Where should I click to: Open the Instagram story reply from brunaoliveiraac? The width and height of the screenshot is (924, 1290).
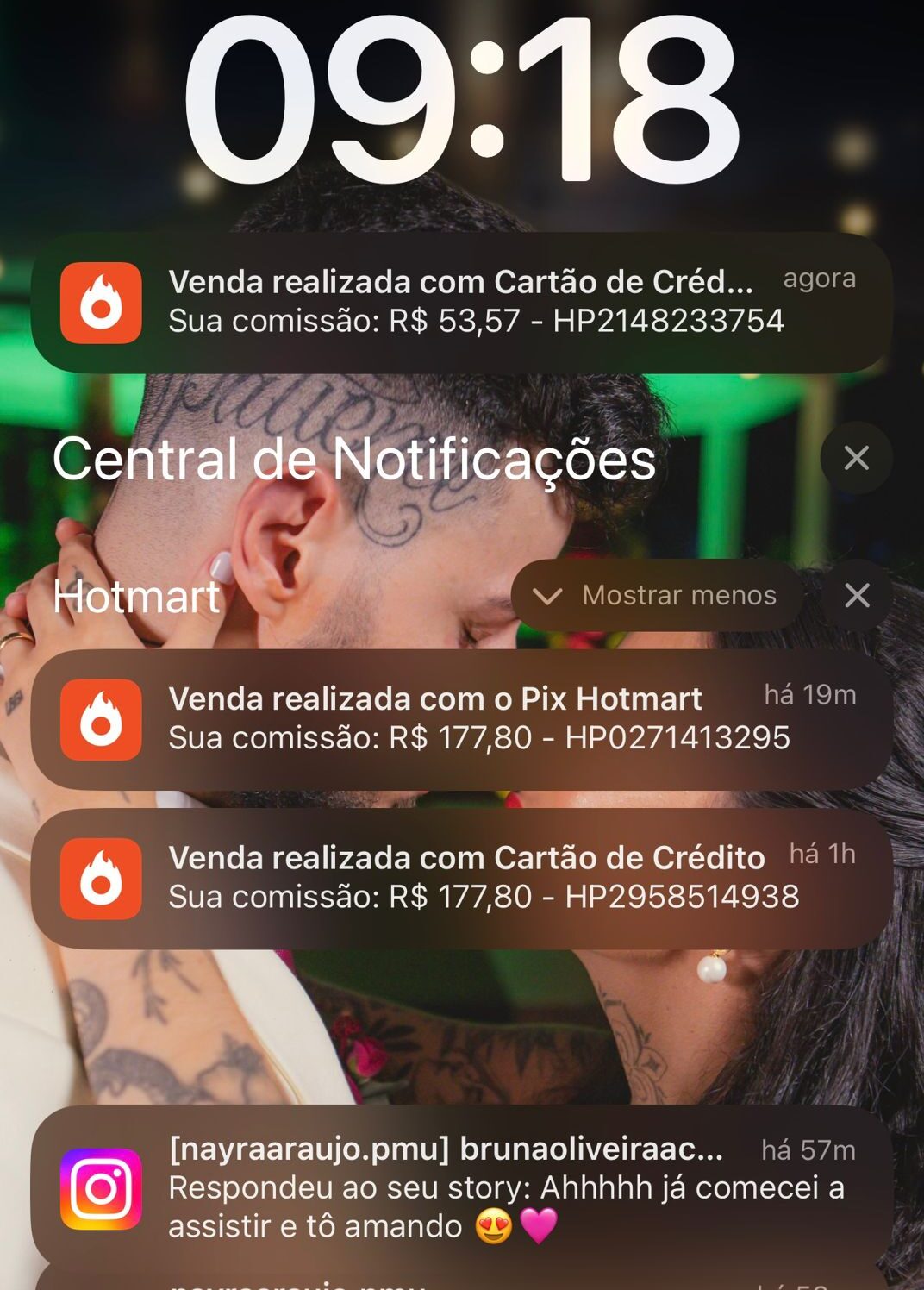(461, 1187)
